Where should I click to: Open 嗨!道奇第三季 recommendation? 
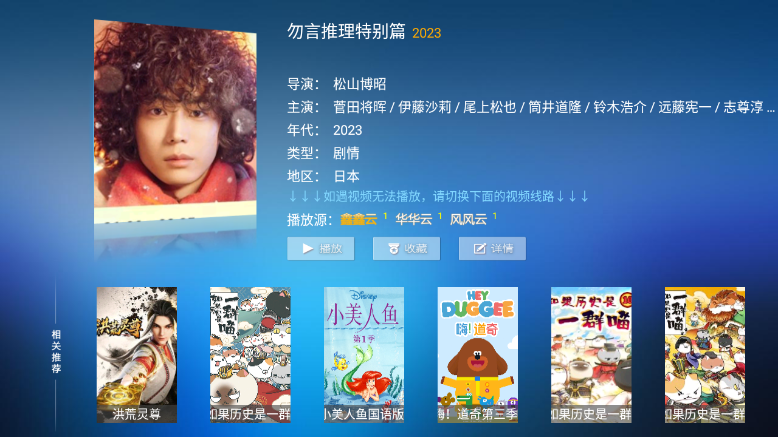coord(477,355)
